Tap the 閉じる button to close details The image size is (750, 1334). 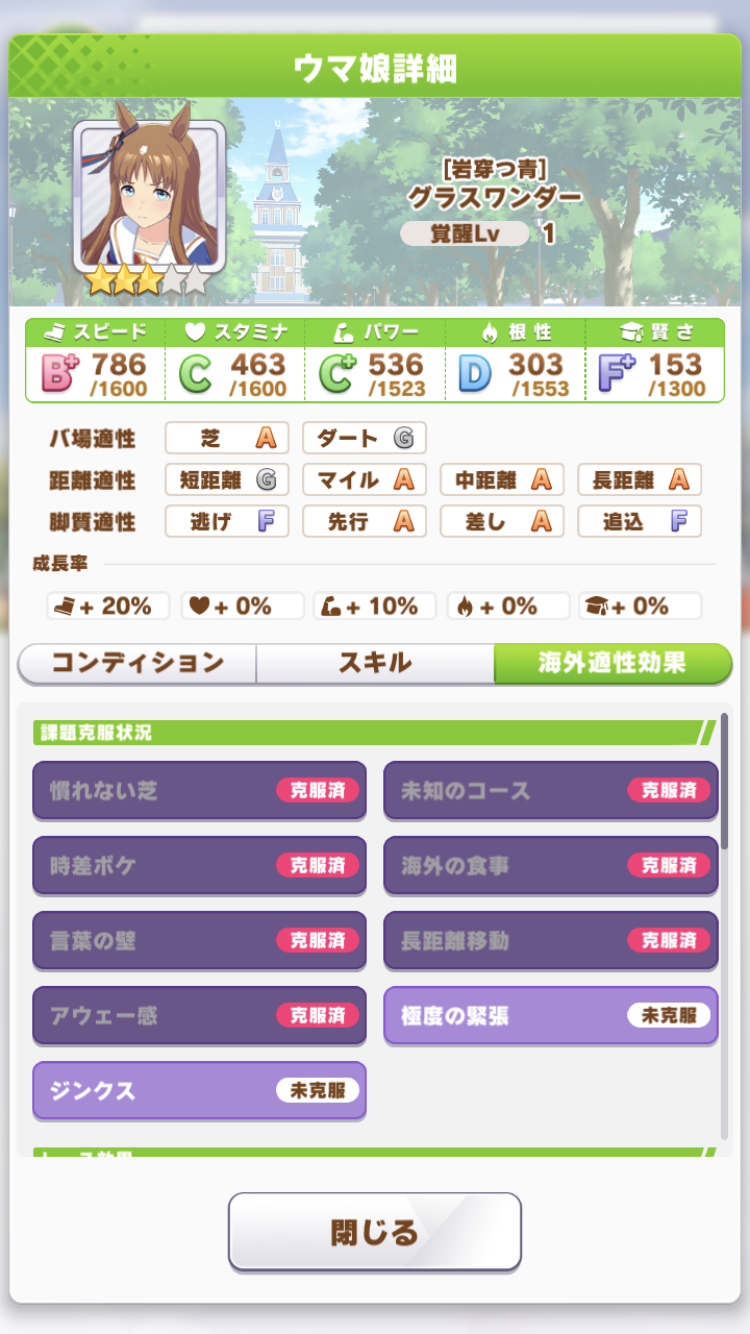coord(375,1231)
